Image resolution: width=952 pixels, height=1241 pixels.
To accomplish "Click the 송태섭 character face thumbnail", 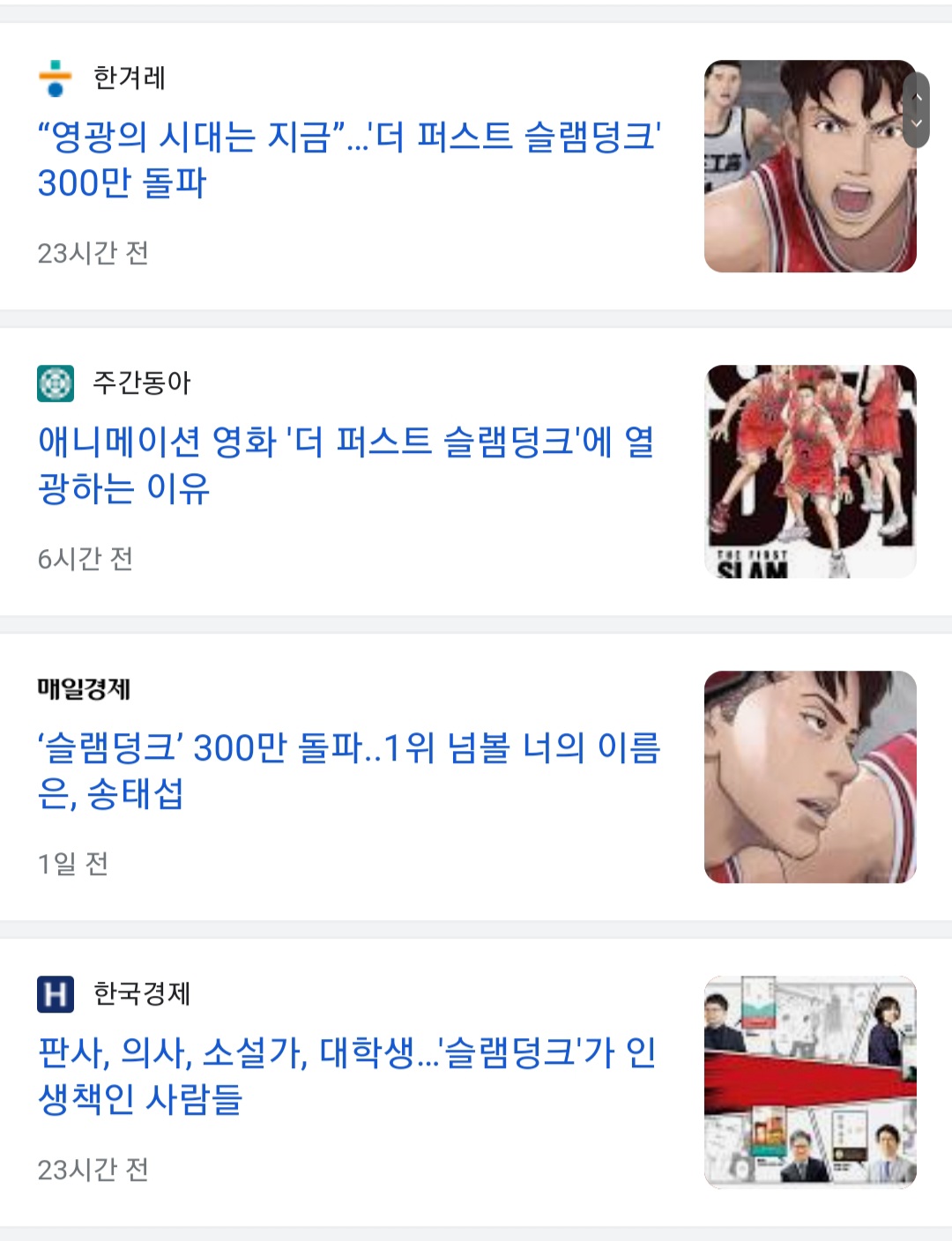I will 811,776.
